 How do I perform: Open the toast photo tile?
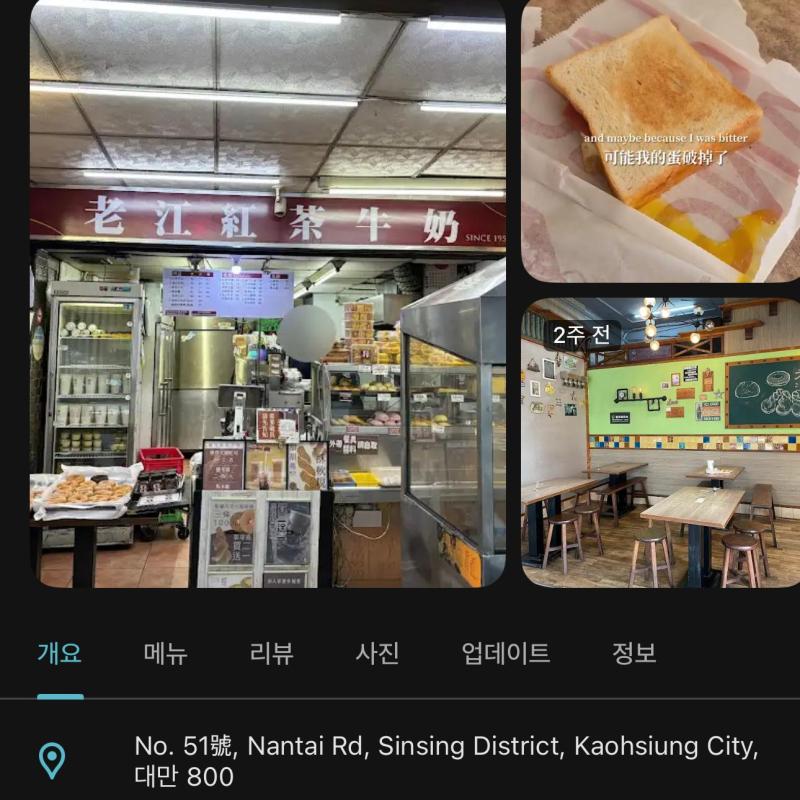(x=660, y=140)
